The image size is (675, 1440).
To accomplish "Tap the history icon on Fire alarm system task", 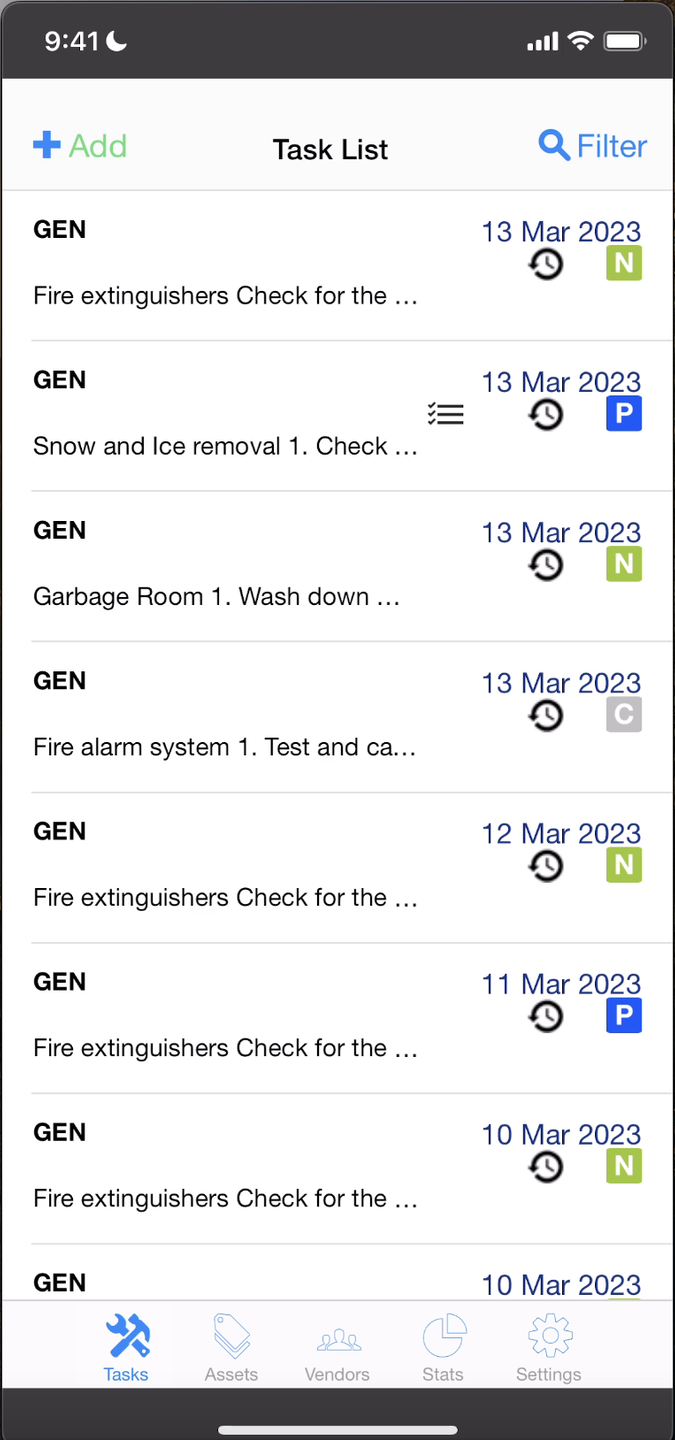I will pos(546,715).
